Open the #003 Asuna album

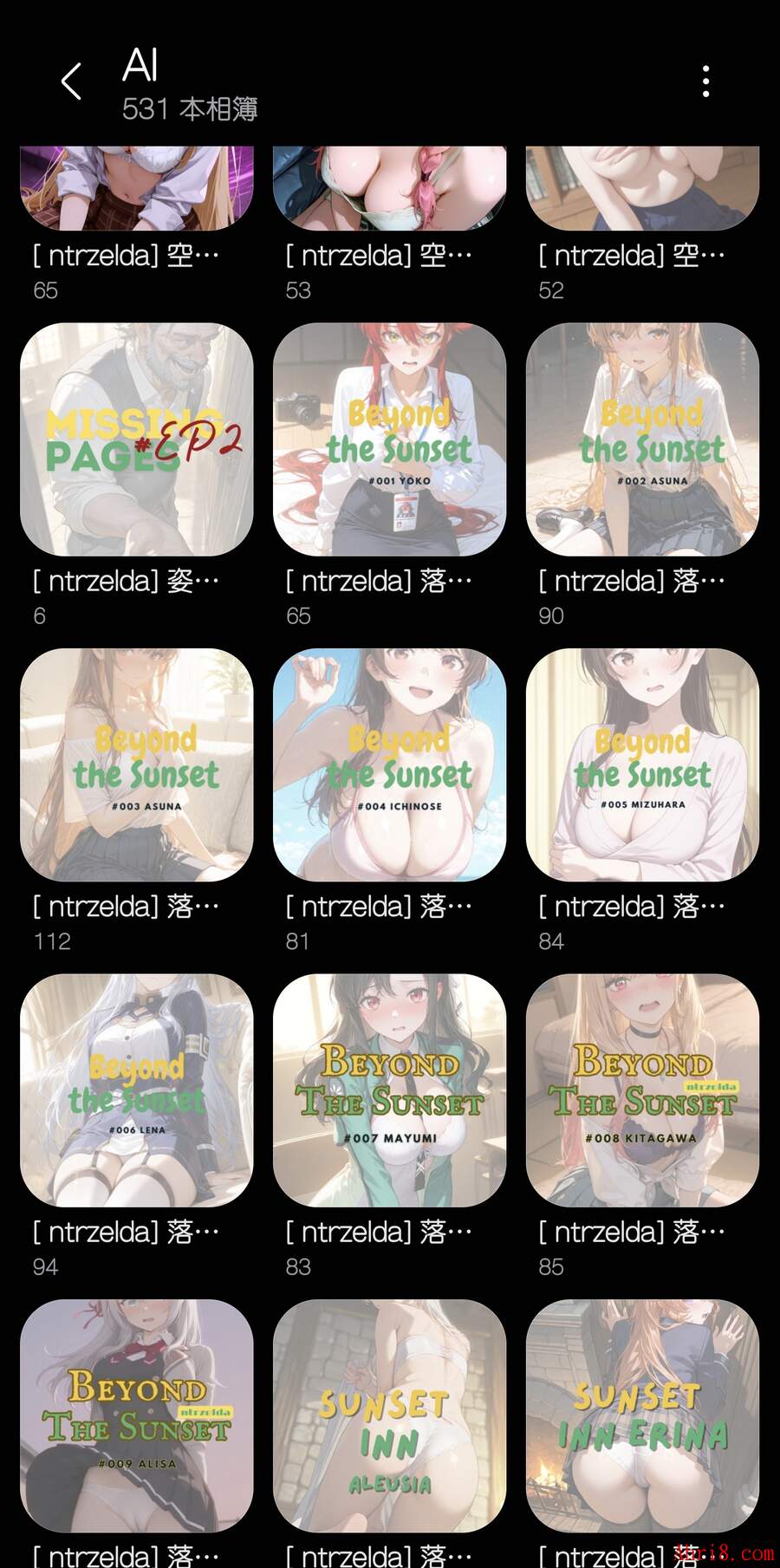click(x=137, y=764)
